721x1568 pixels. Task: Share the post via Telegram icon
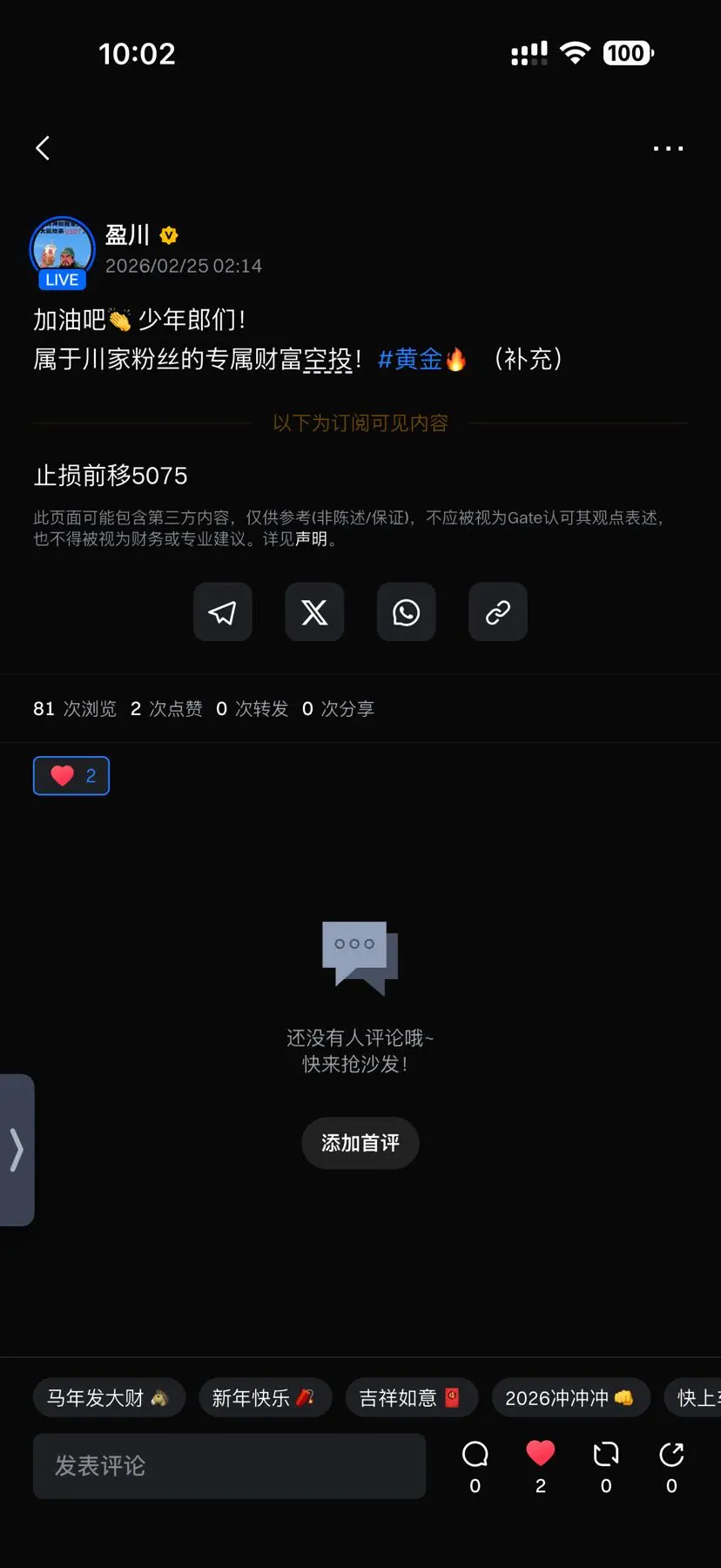[223, 612]
